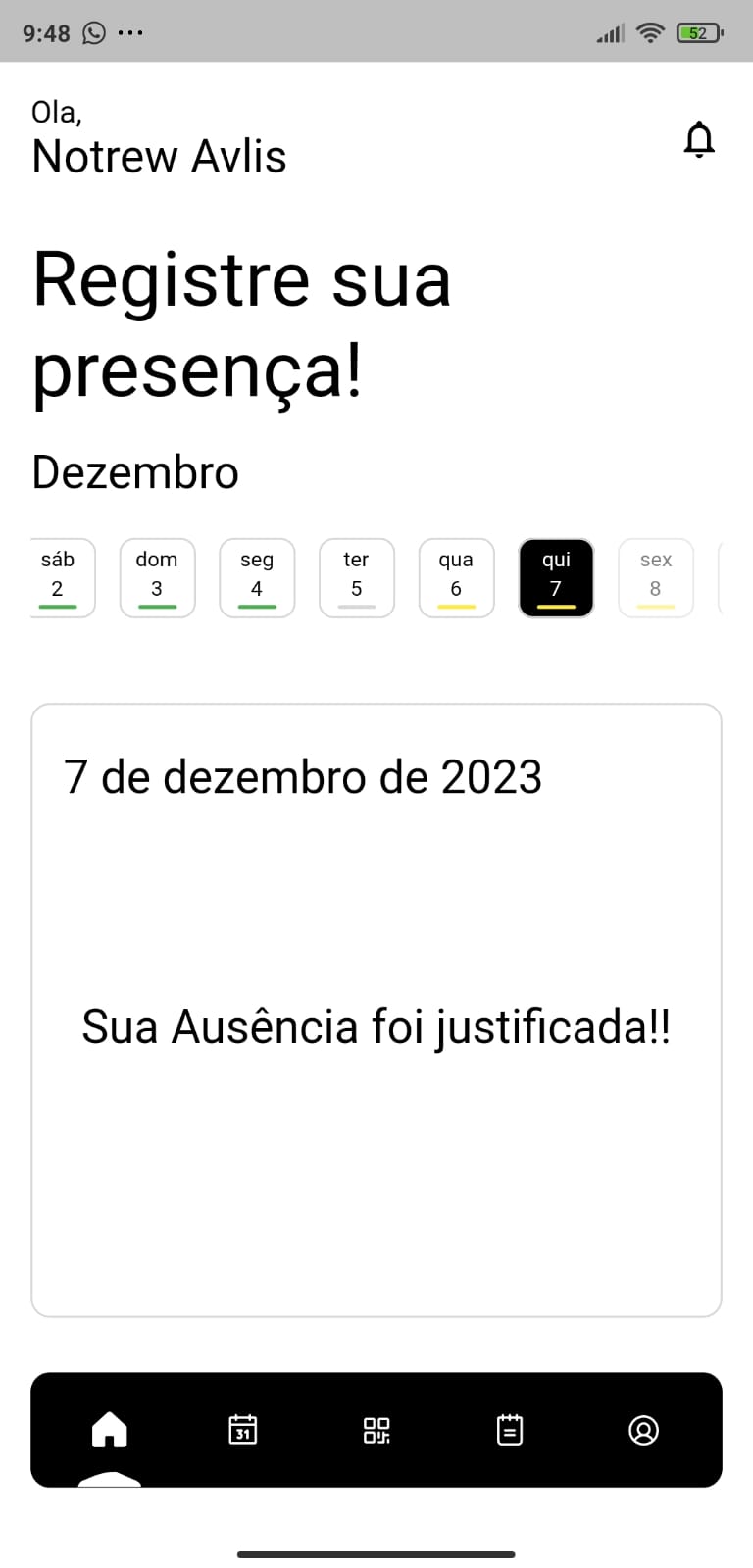Viewport: 753px width, 1568px height.
Task: Choose seg 4 day chip
Action: click(x=257, y=577)
